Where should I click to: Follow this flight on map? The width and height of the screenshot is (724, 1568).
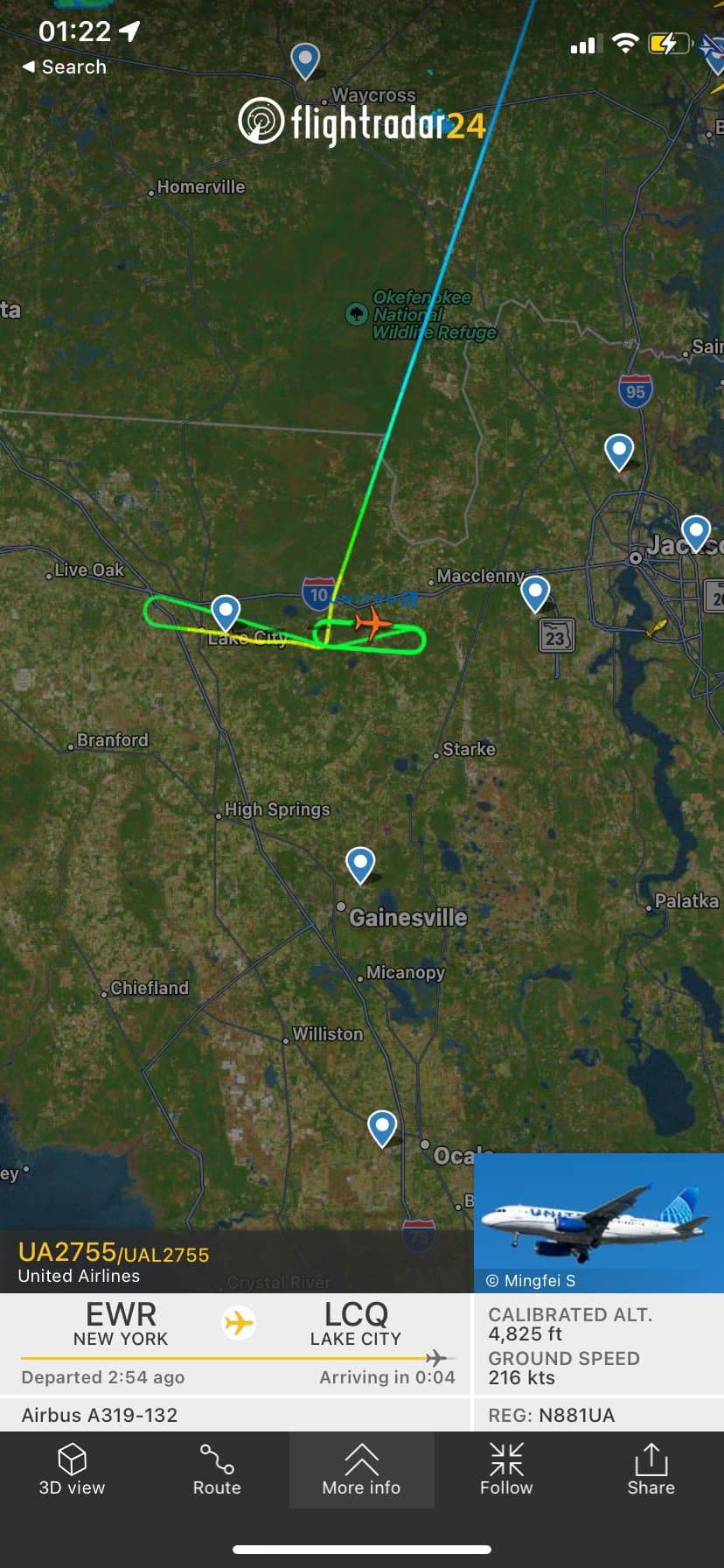(506, 1469)
